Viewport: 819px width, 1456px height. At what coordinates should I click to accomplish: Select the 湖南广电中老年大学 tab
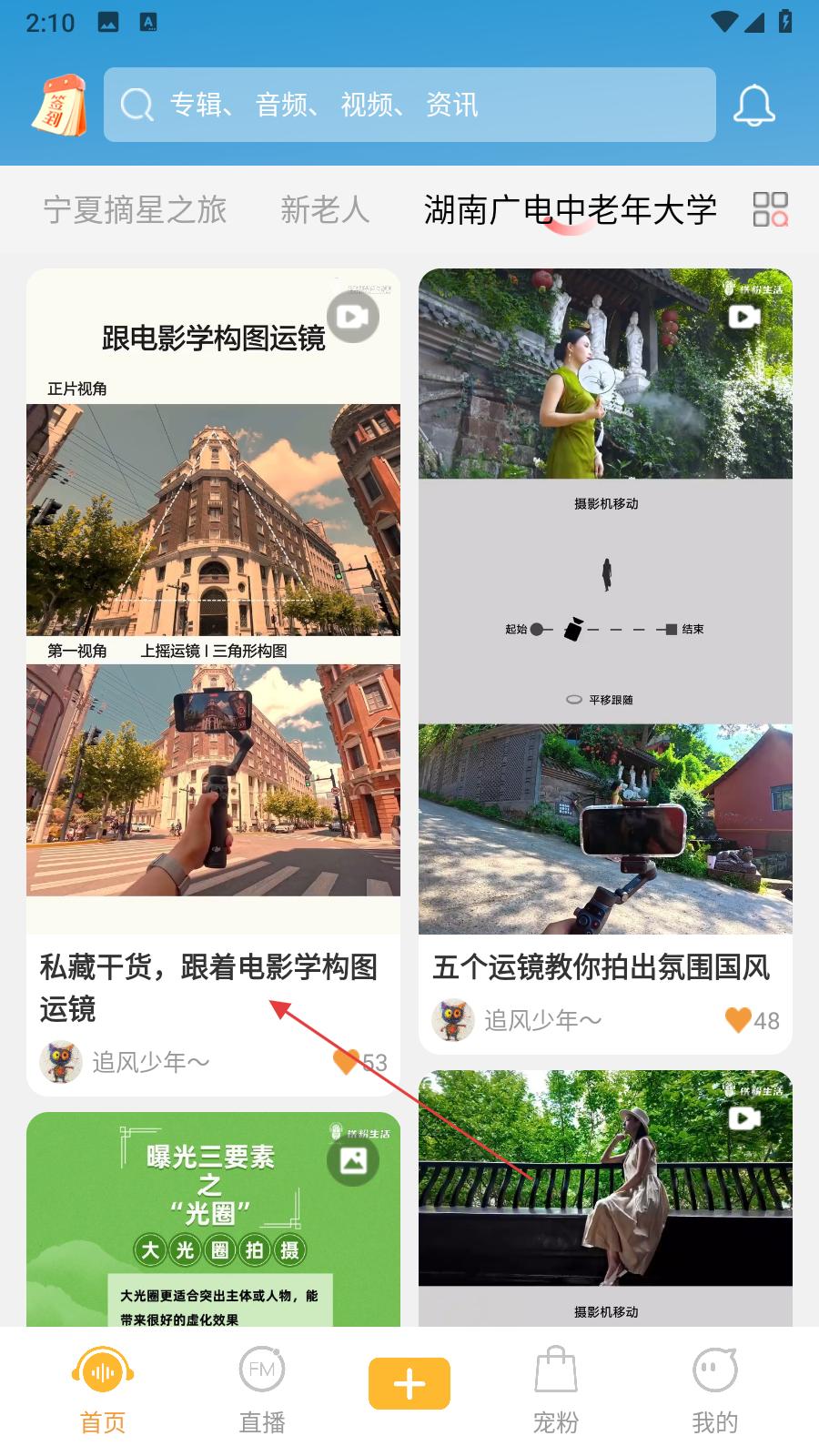pyautogui.click(x=570, y=210)
